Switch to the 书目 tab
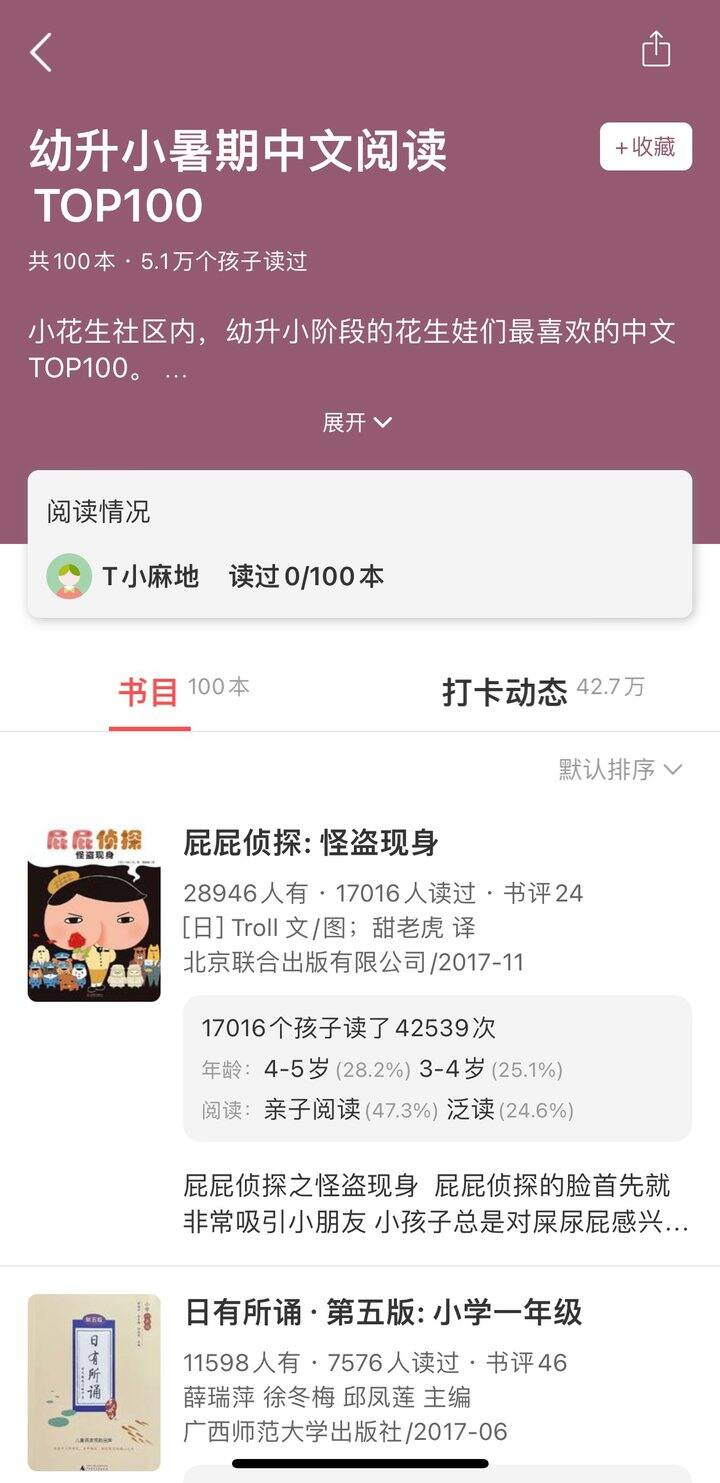This screenshot has width=720, height=1483. point(149,691)
